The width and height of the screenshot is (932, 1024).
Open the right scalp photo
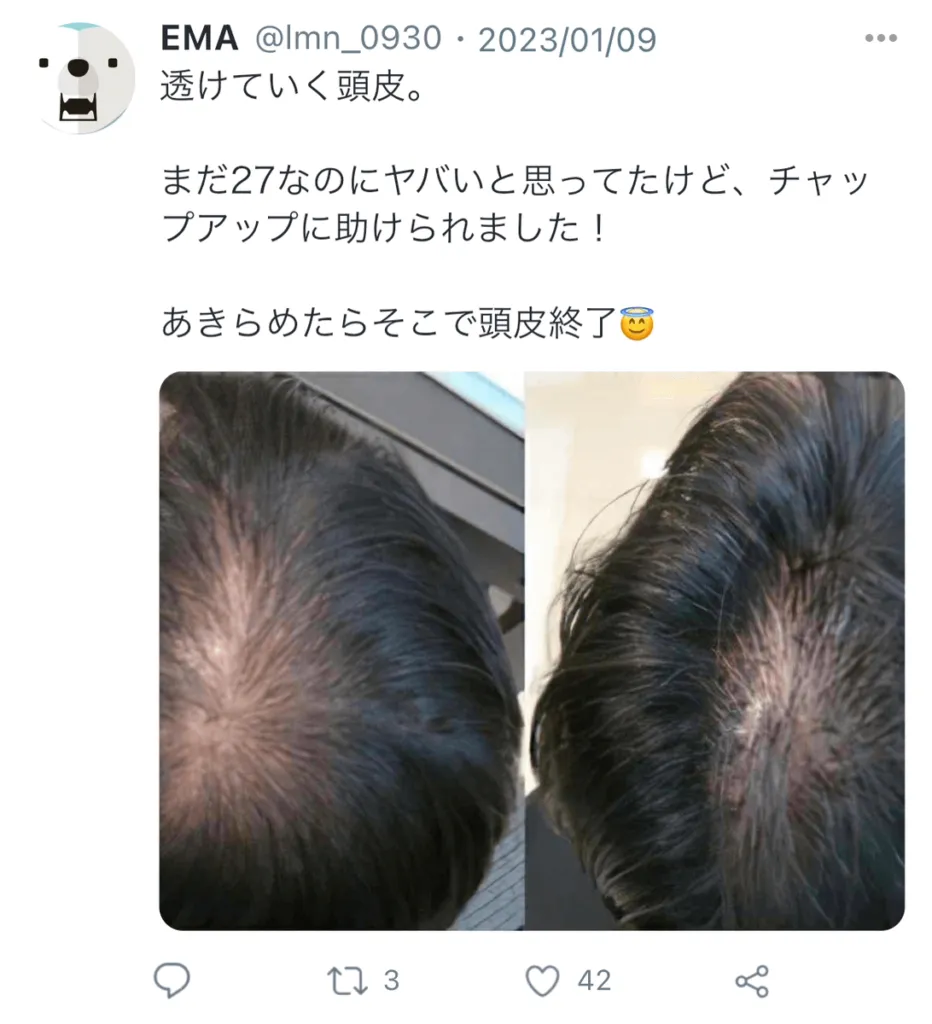coord(715,650)
